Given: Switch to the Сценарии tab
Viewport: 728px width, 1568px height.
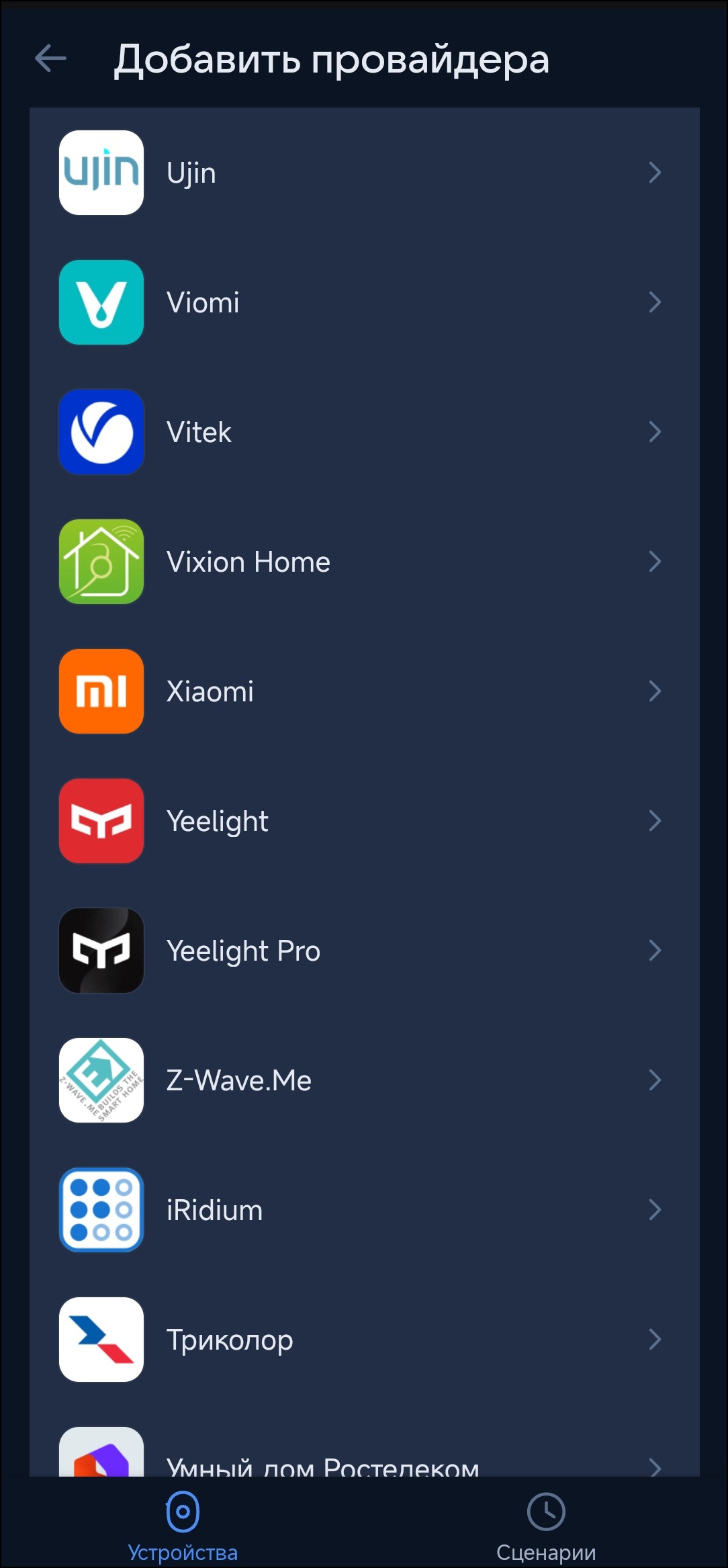Looking at the screenshot, I should click(x=545, y=1526).
